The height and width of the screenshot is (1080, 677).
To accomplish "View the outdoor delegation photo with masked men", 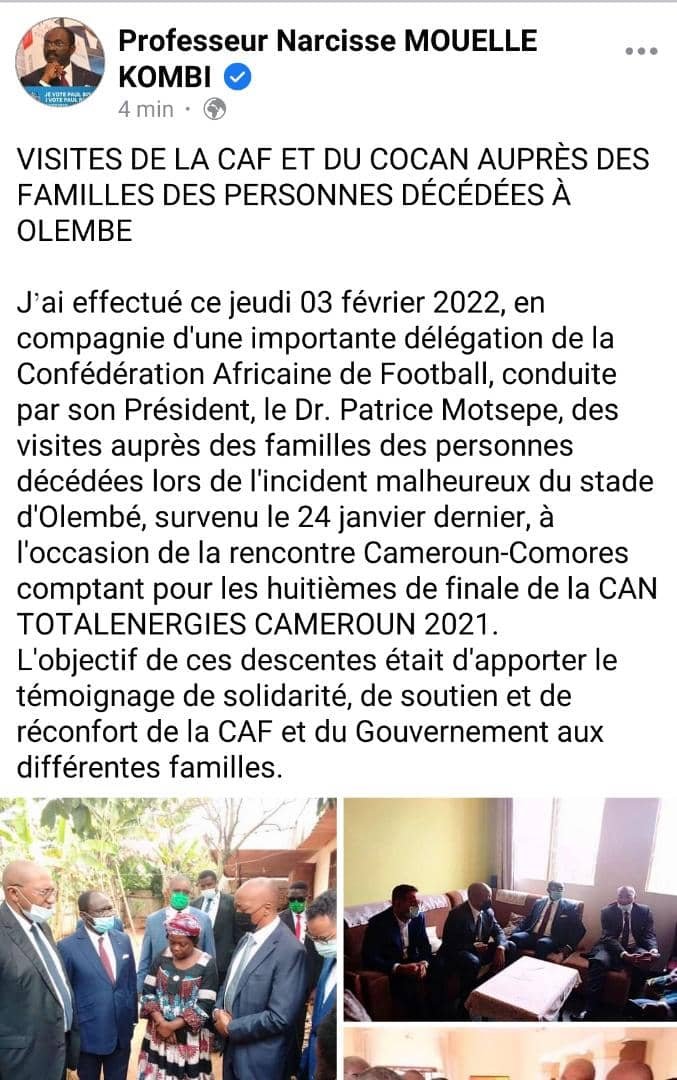I will (168, 938).
